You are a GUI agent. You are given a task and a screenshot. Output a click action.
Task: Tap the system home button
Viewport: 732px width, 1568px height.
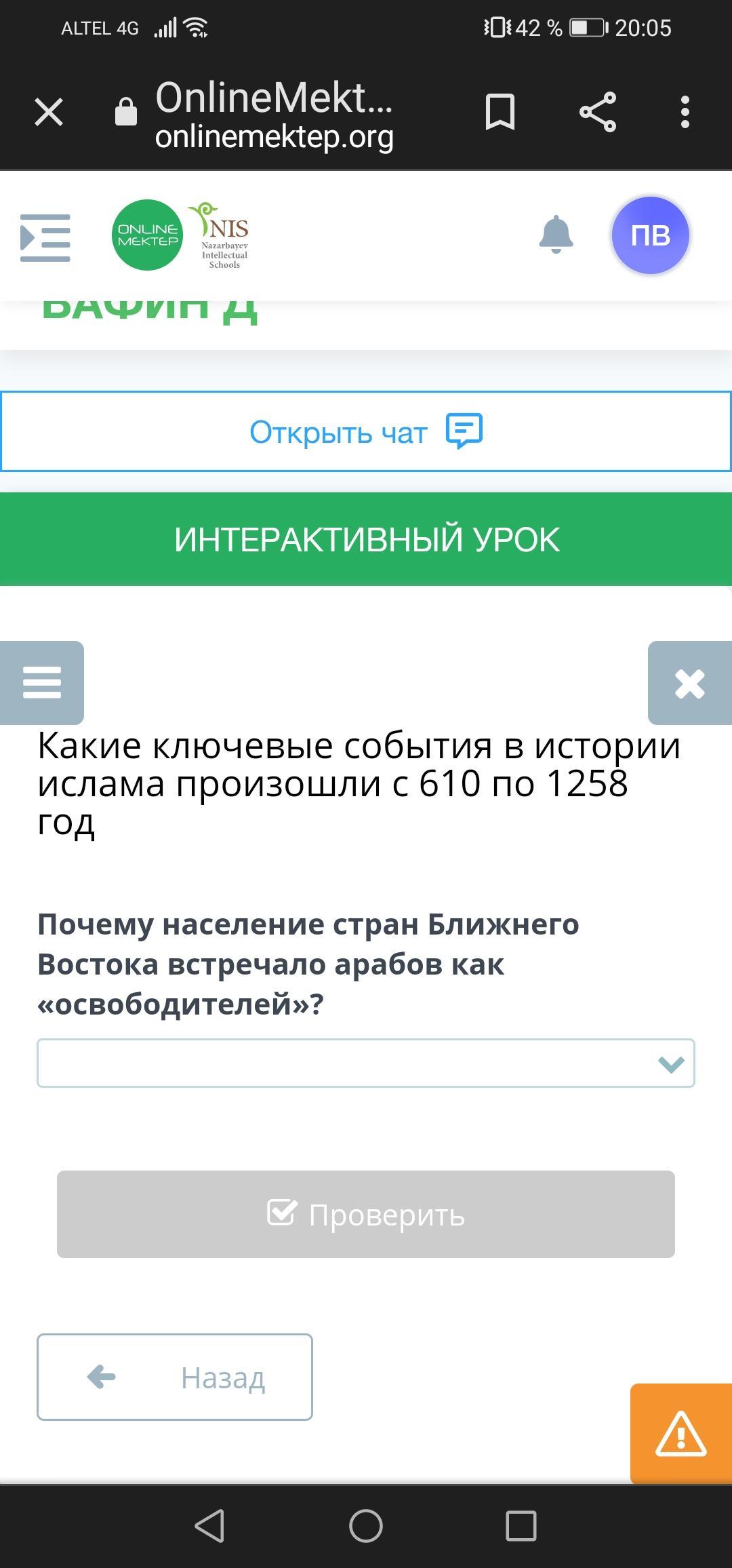tap(366, 1527)
